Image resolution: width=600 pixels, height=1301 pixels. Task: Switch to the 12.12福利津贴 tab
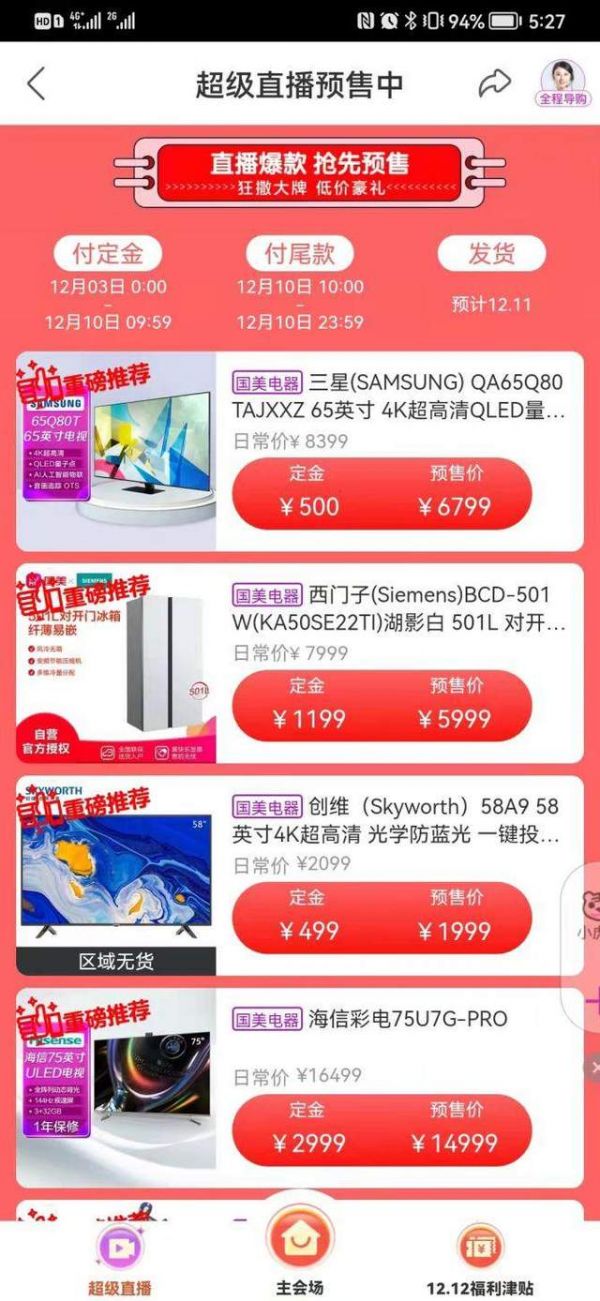coord(481,1258)
